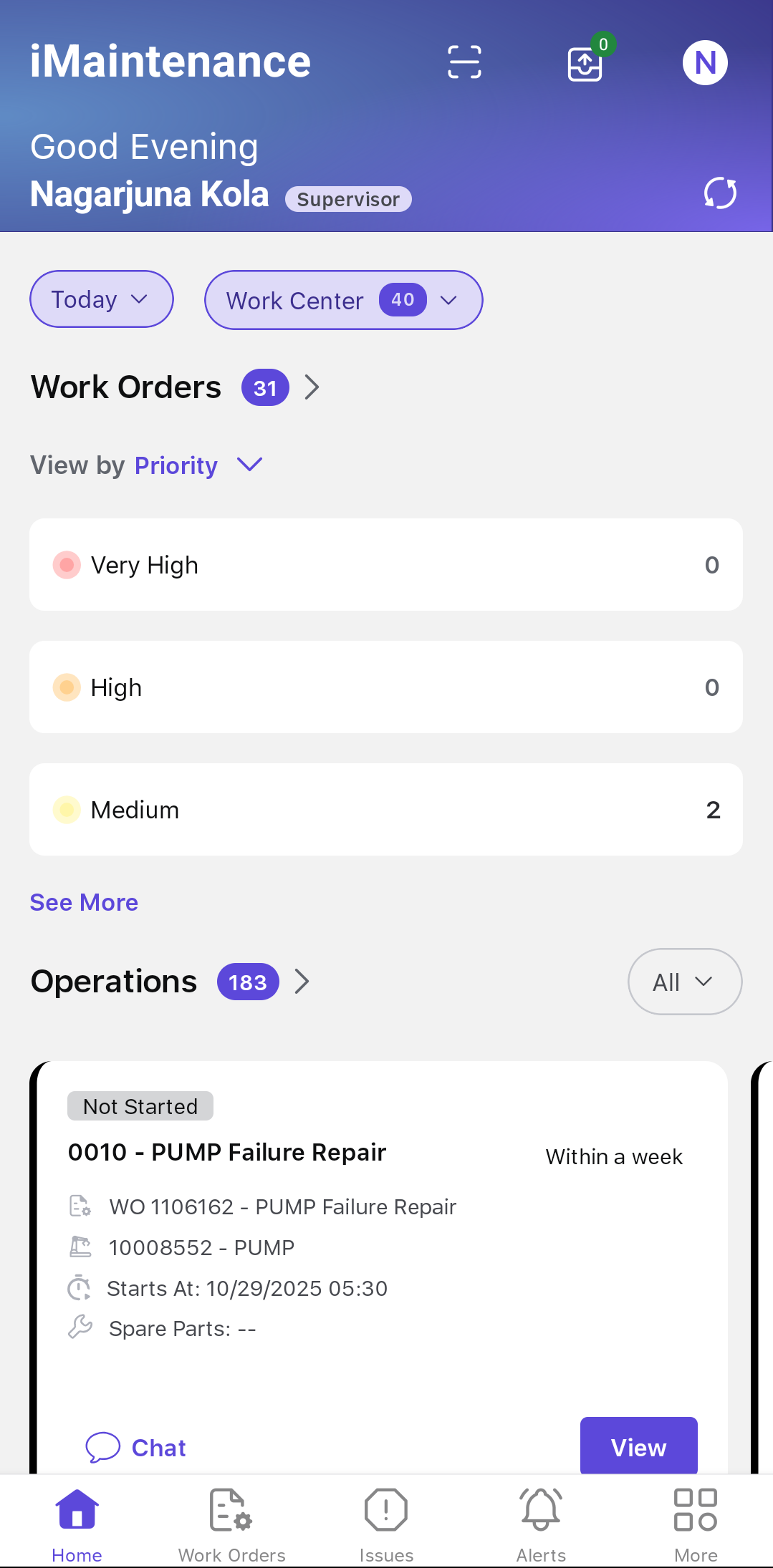Open the More tab
The image size is (773, 1568).
coord(696,1525)
